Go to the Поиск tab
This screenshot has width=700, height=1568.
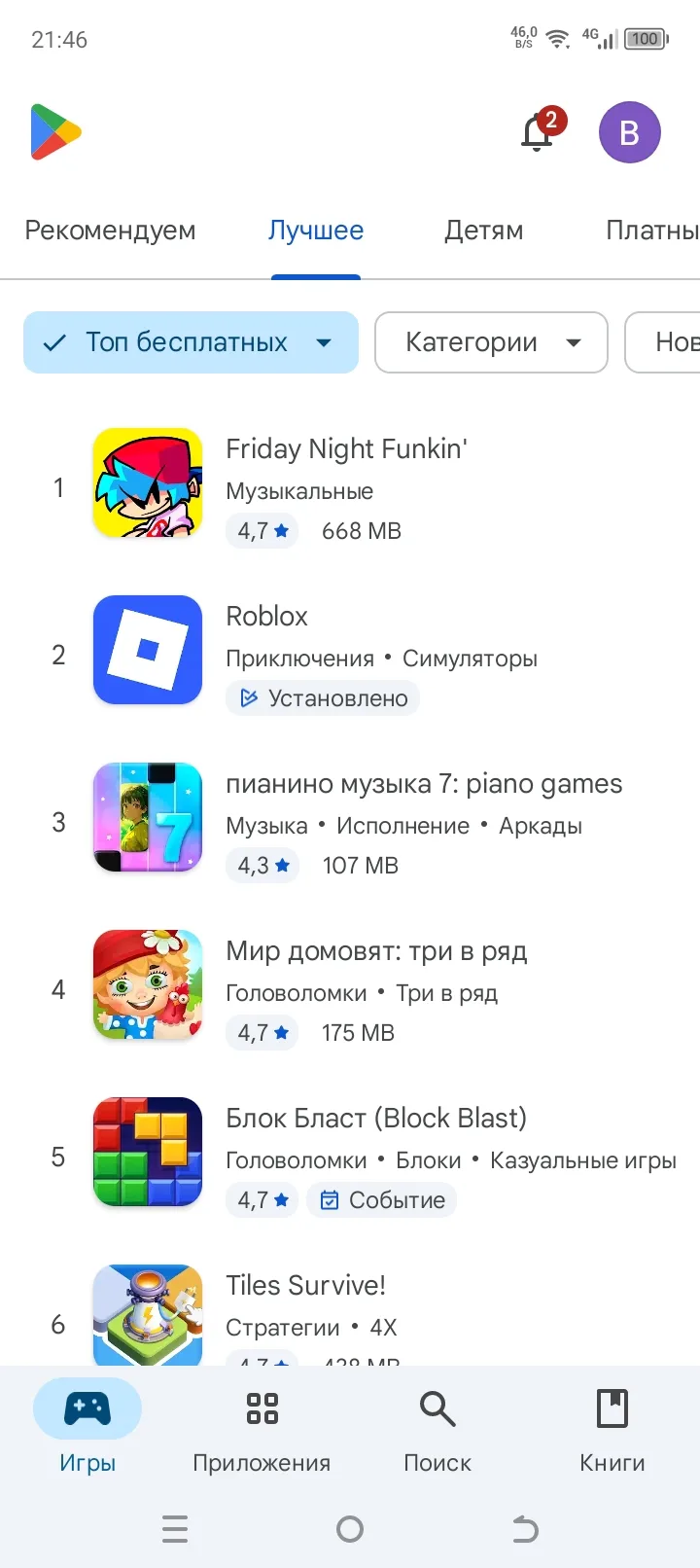tap(437, 1430)
